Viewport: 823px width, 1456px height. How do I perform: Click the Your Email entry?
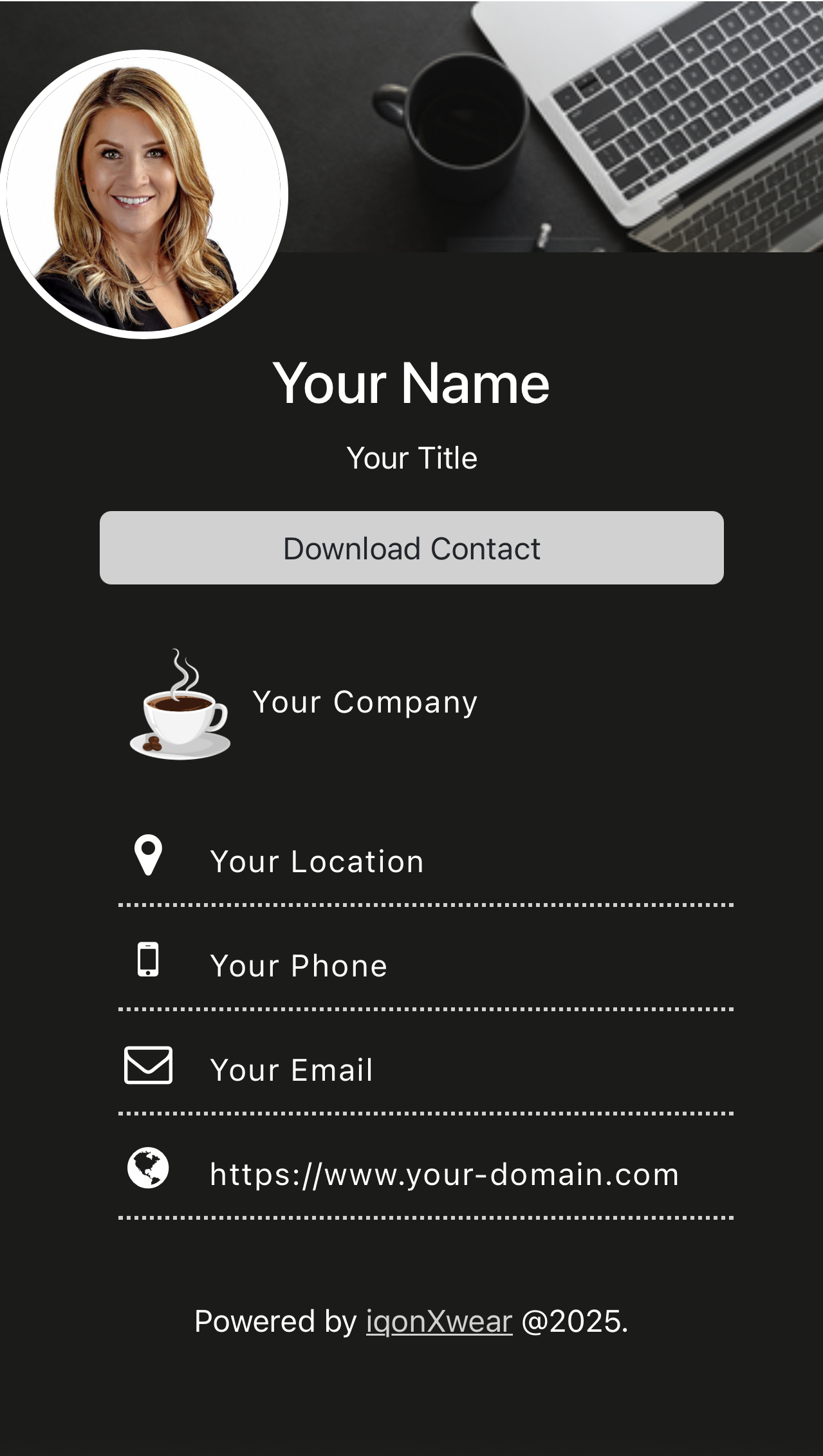(x=291, y=1069)
